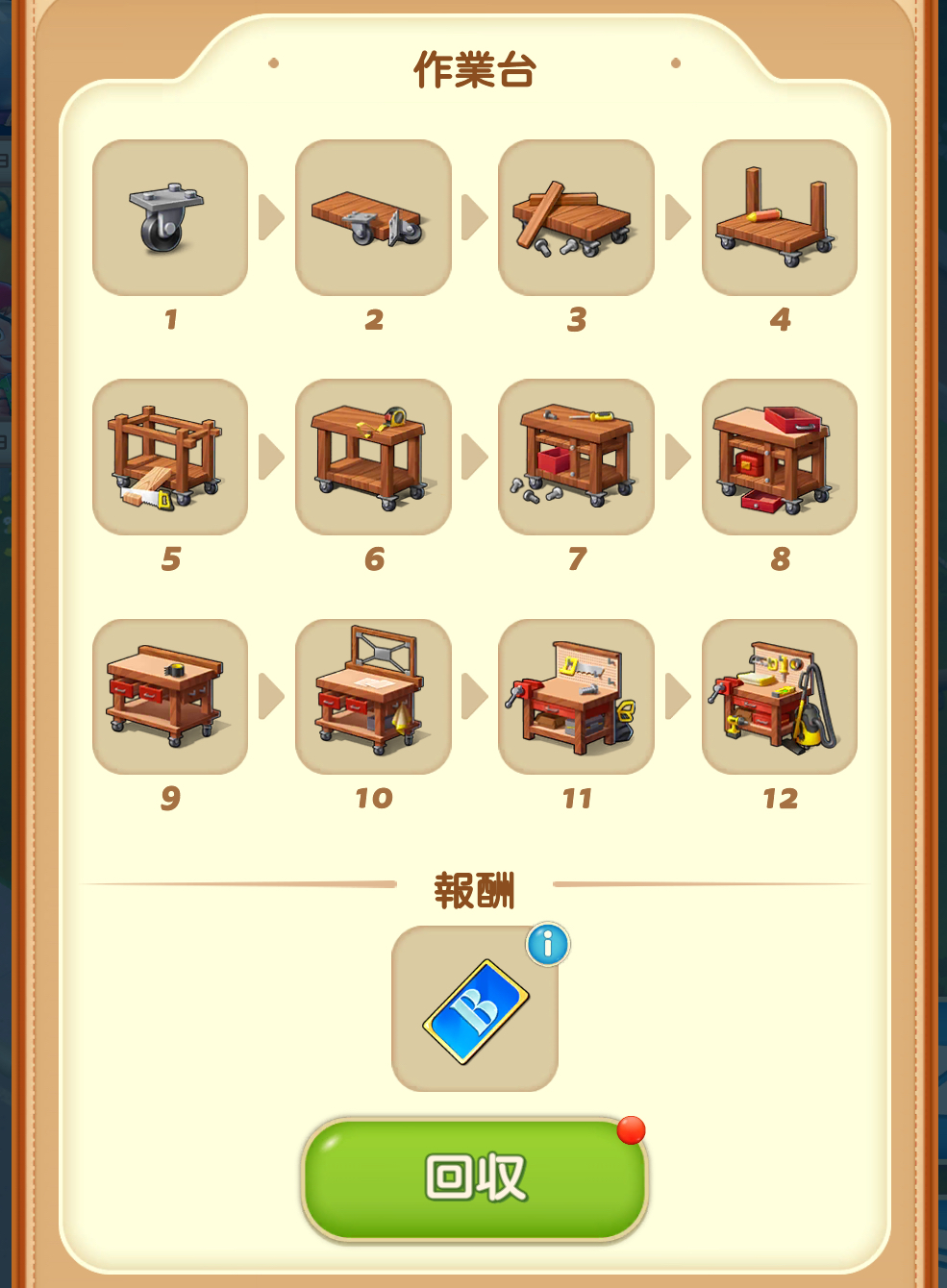The image size is (947, 1288).
Task: Select the level 8 bench with red toolbox
Action: [x=779, y=458]
